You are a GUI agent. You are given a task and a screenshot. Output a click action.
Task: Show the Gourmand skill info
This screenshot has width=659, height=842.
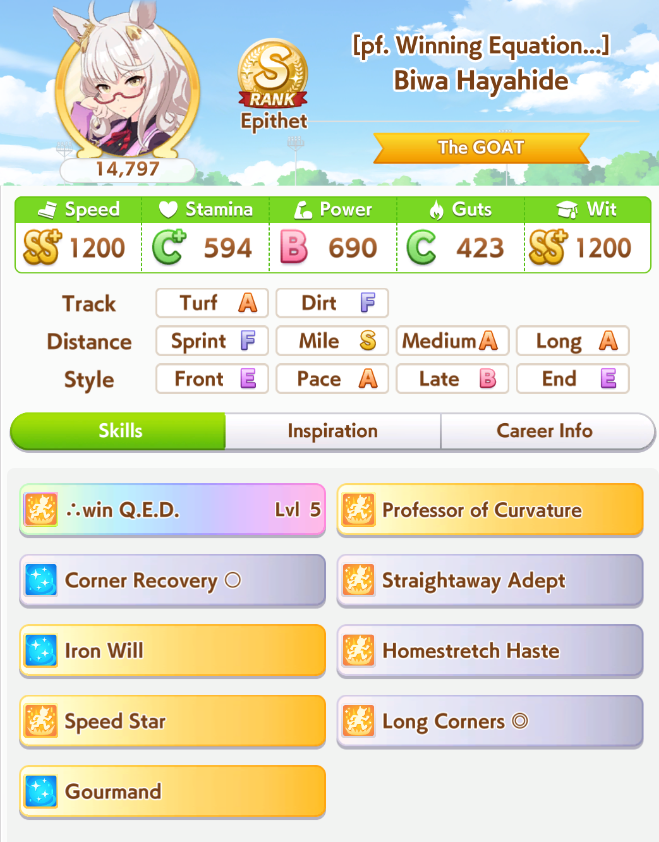click(173, 792)
